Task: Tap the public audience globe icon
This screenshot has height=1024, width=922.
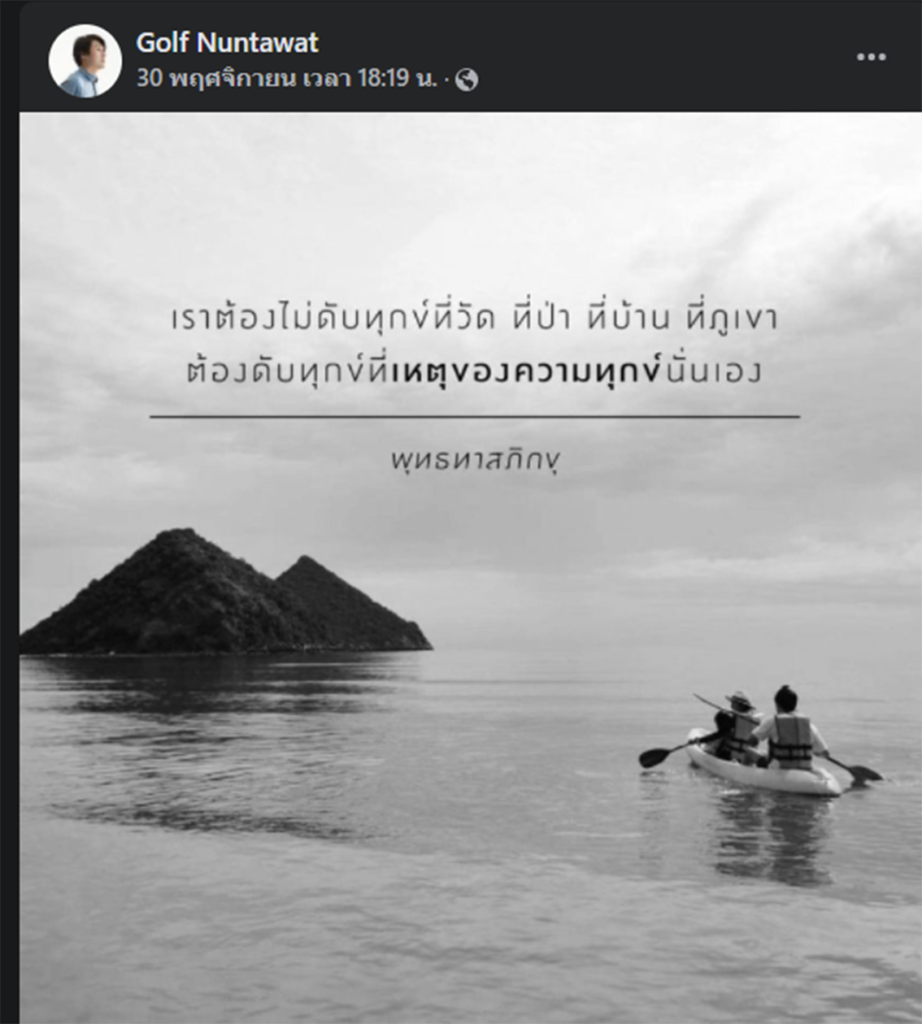Action: coord(467,81)
